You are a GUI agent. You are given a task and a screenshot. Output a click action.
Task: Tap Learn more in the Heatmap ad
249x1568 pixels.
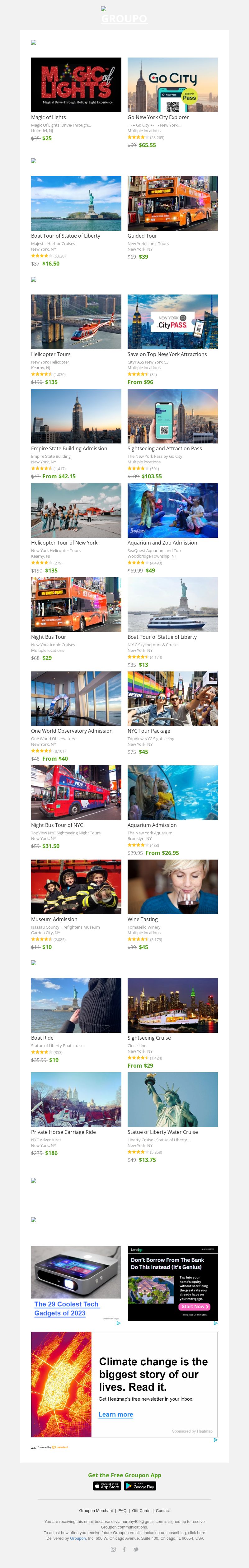(x=116, y=1414)
